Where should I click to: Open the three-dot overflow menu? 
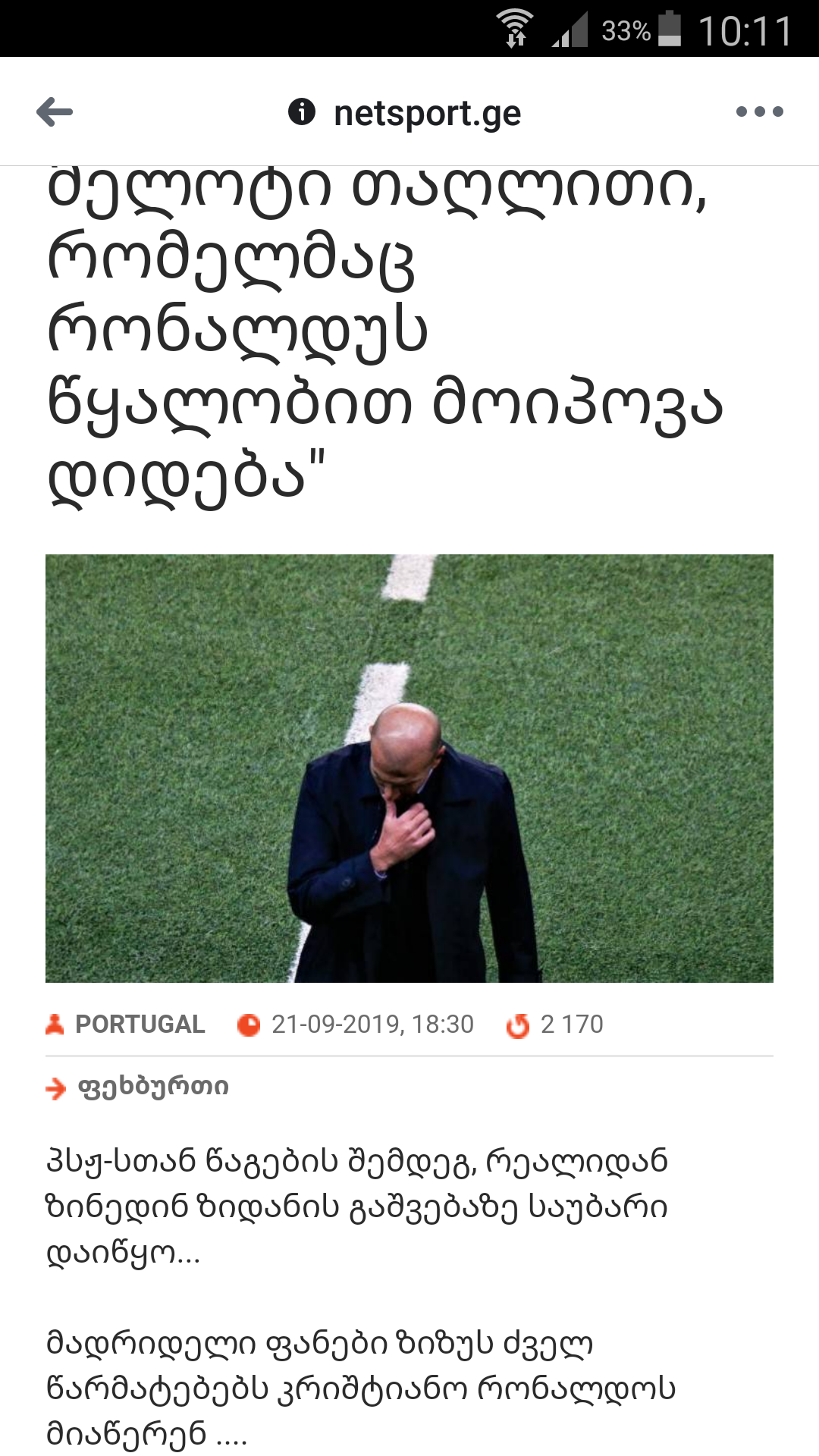759,112
